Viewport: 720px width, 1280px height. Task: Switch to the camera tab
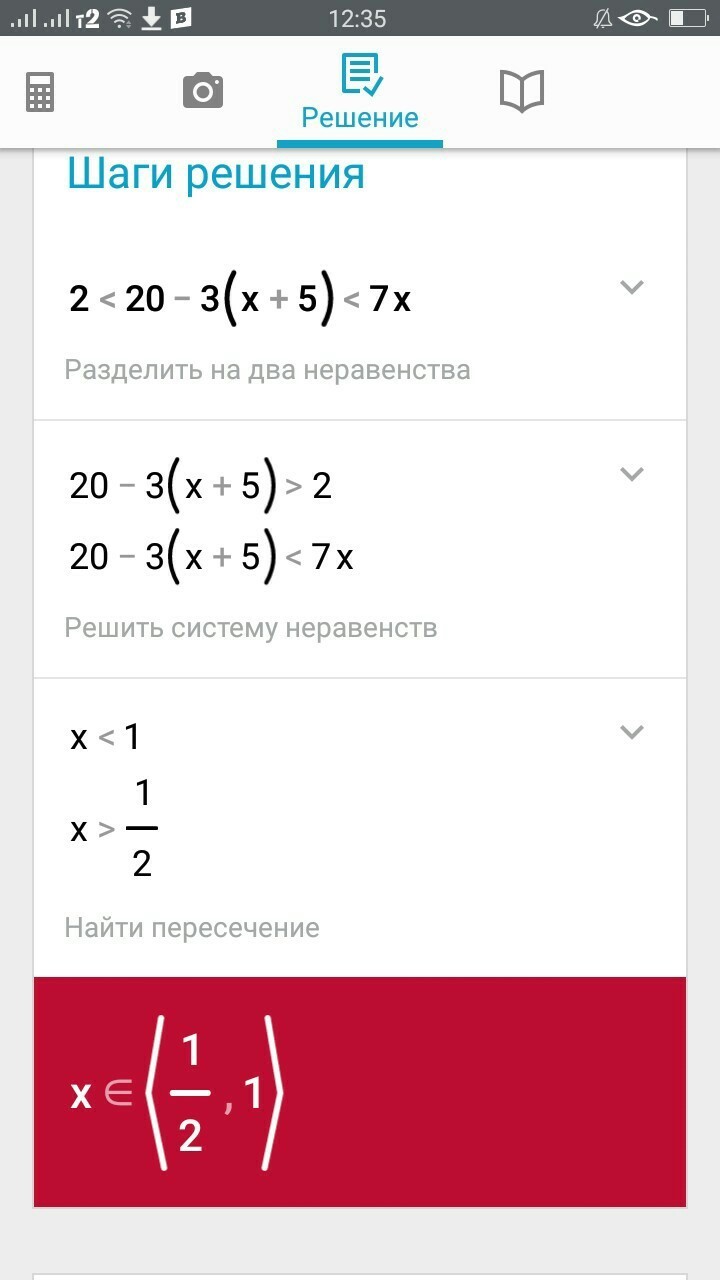pyautogui.click(x=203, y=91)
